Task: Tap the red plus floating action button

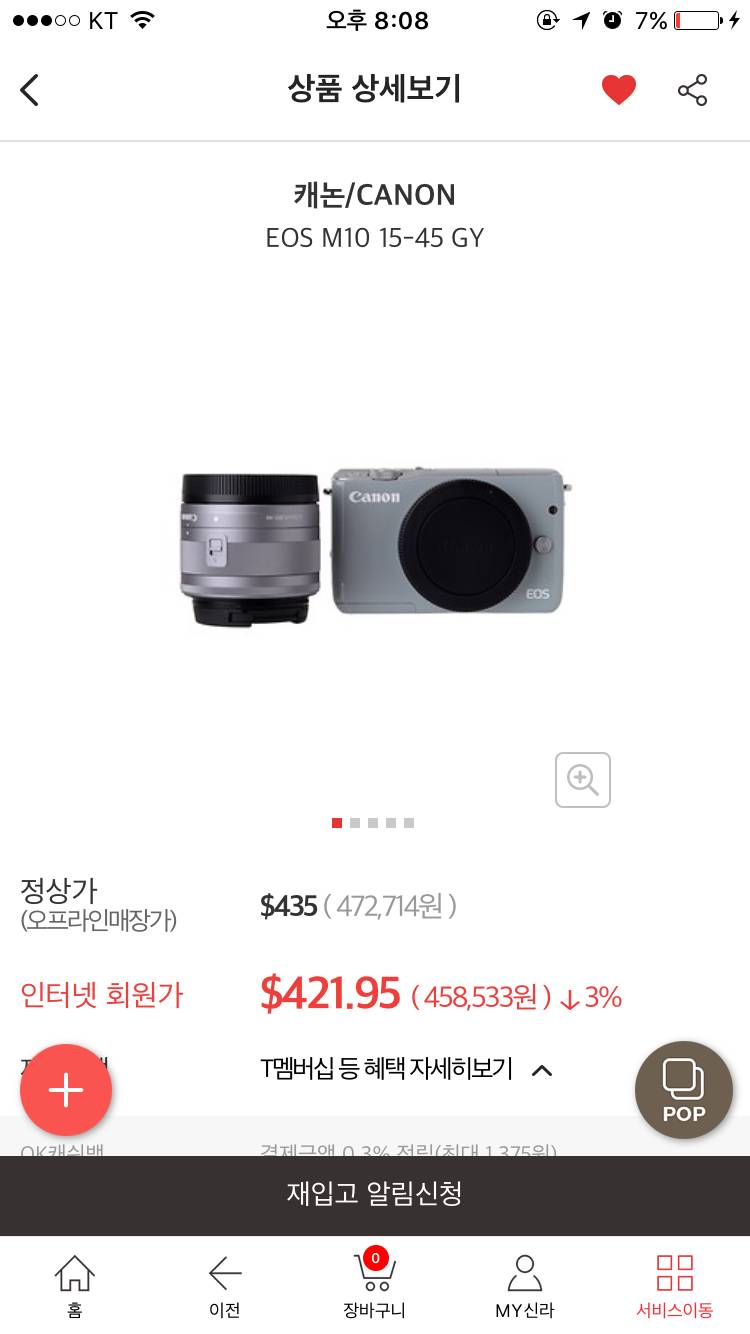Action: [66, 1090]
